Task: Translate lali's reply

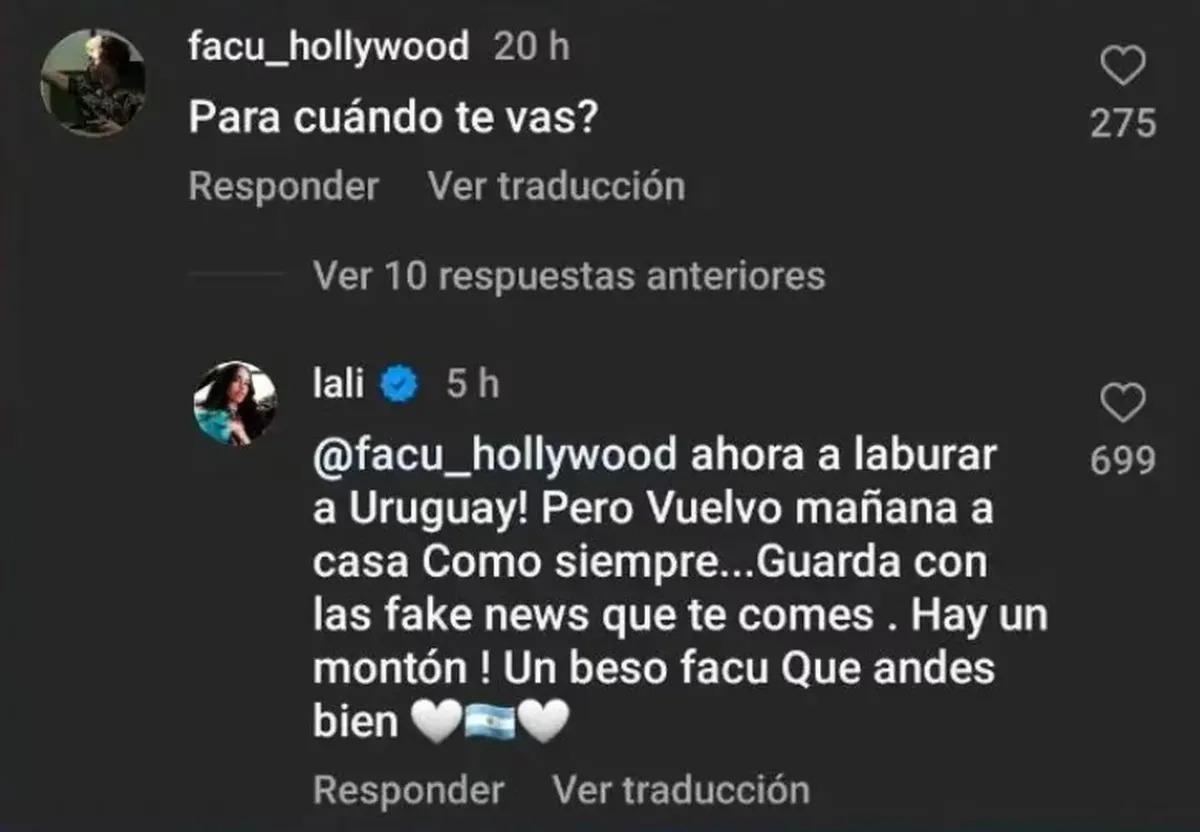Action: pos(681,790)
